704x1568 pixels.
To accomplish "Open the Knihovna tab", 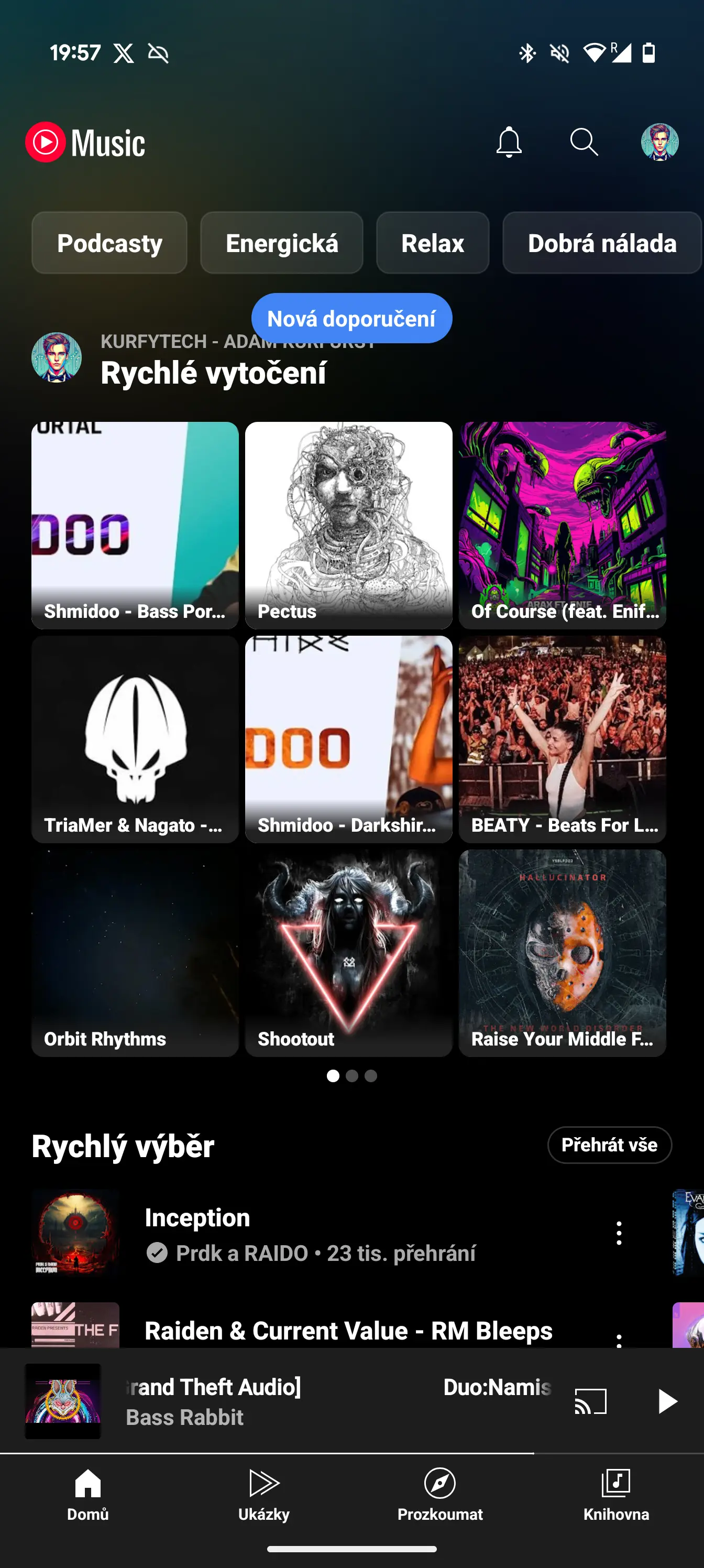I will pyautogui.click(x=616, y=1494).
